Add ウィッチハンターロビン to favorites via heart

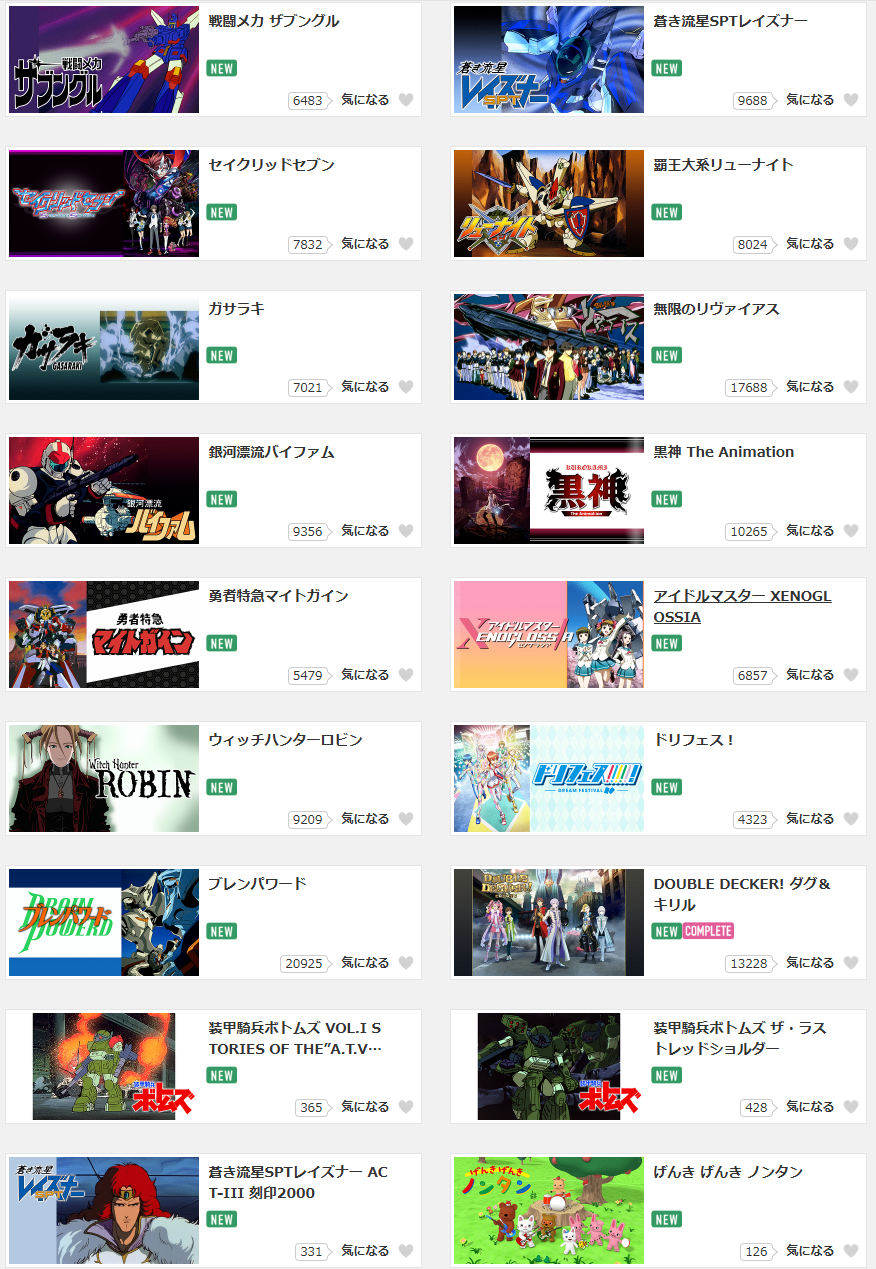(x=406, y=819)
